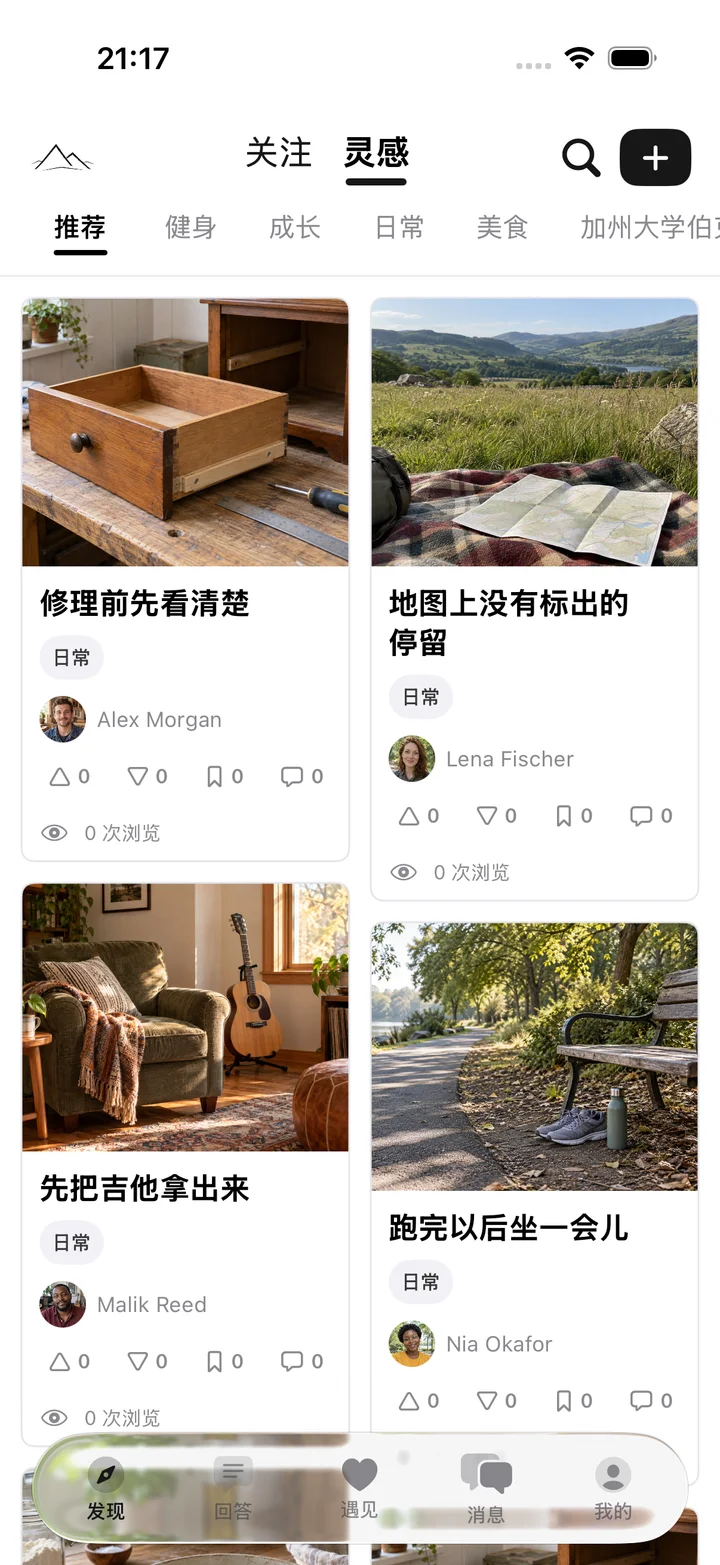Bookmark Lena Fischer's post
The height and width of the screenshot is (1565, 720).
[x=574, y=816]
